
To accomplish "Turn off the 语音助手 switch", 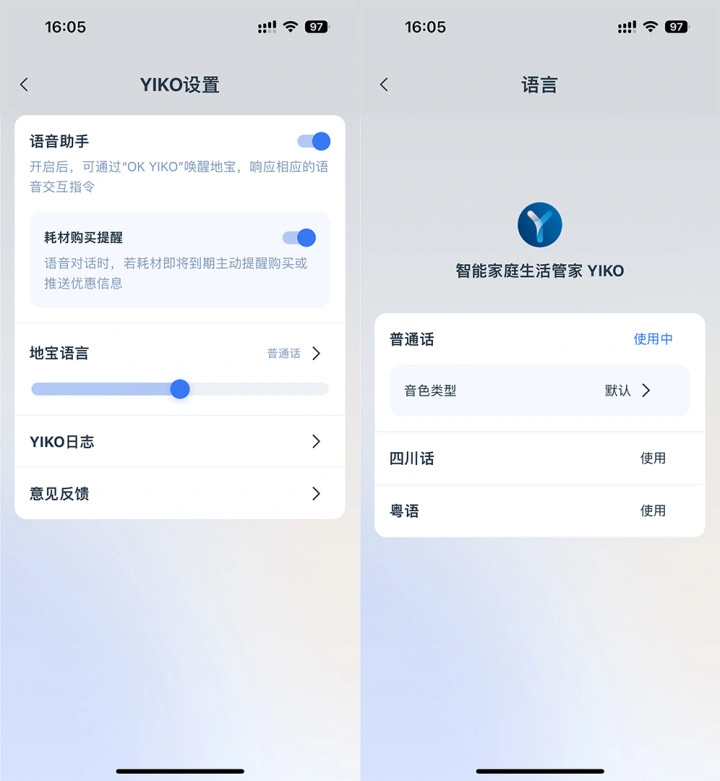I will pyautogui.click(x=313, y=141).
